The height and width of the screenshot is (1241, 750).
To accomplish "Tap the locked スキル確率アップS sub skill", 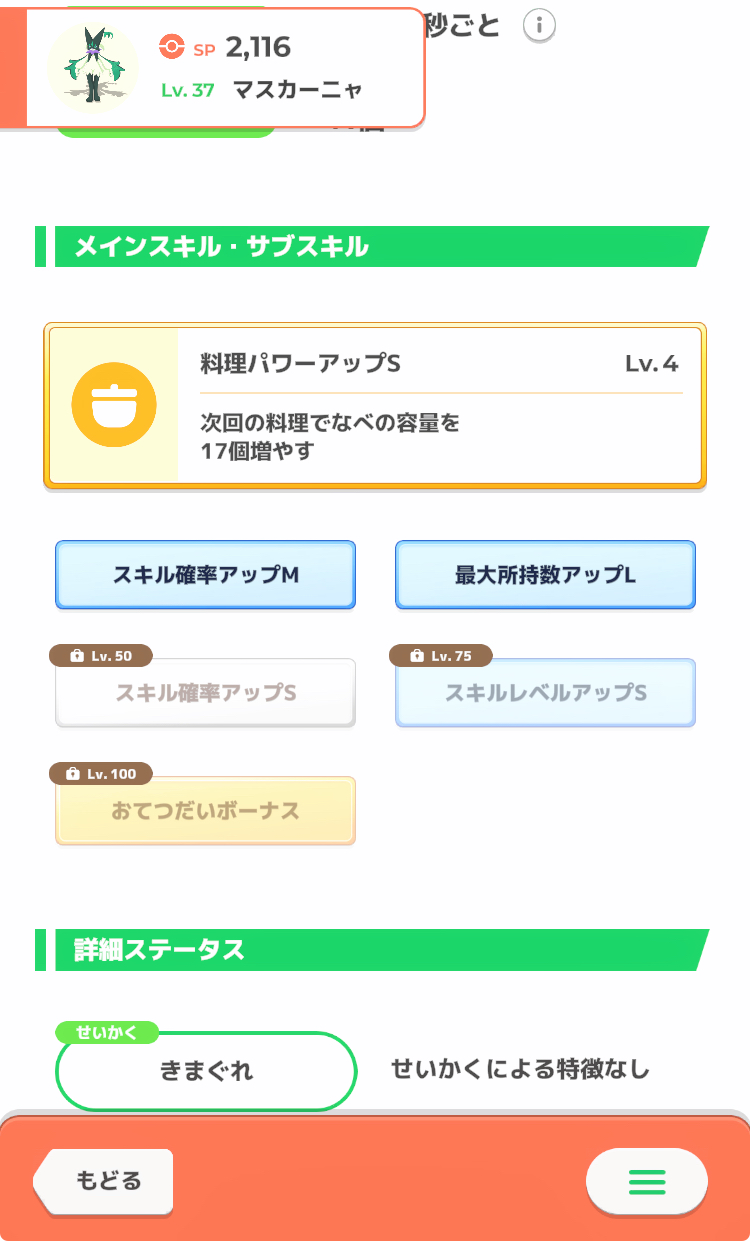I will coord(205,693).
